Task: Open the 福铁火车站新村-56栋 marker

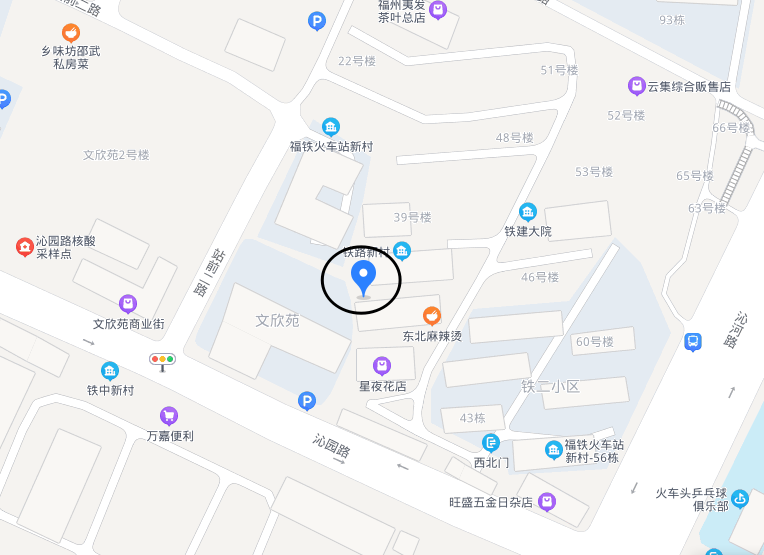Action: point(553,450)
